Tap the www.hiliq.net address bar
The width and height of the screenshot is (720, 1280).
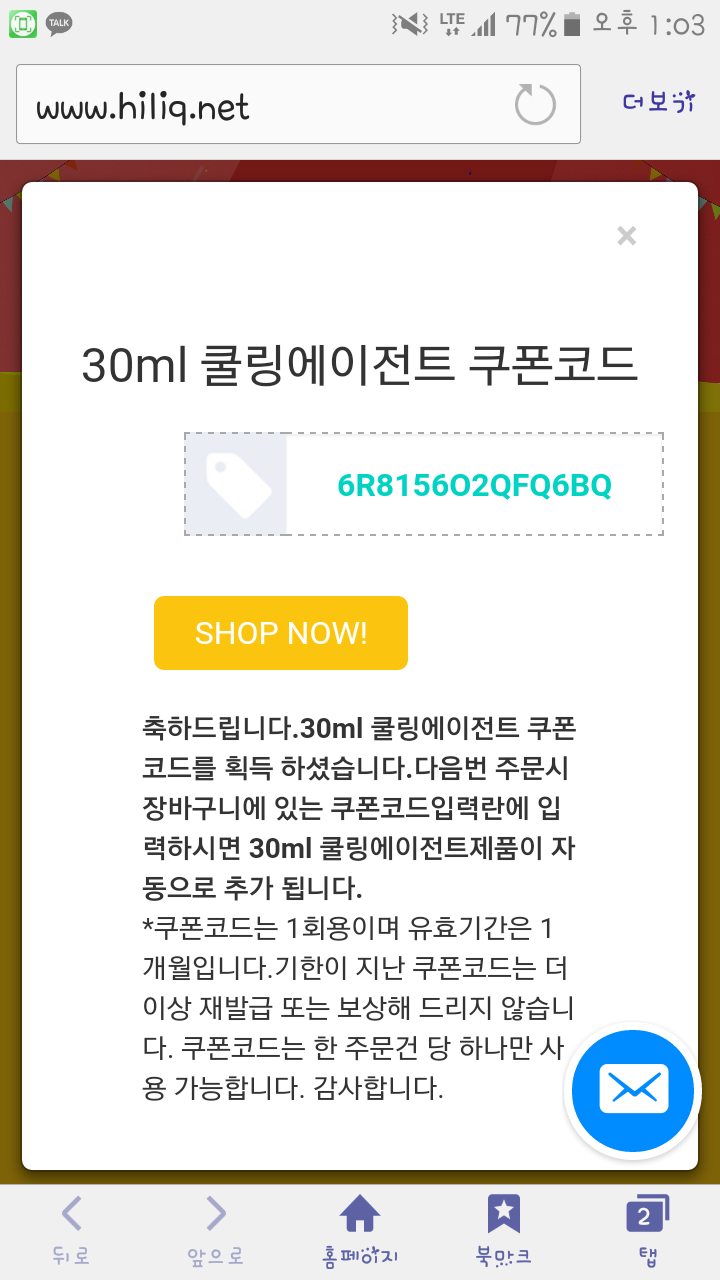(x=260, y=106)
